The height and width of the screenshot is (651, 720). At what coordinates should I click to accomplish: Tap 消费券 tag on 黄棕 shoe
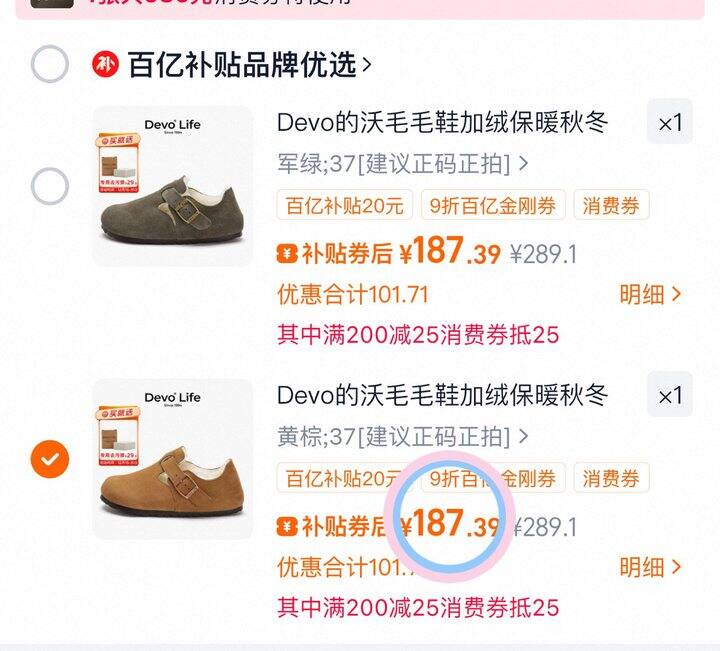coord(612,478)
